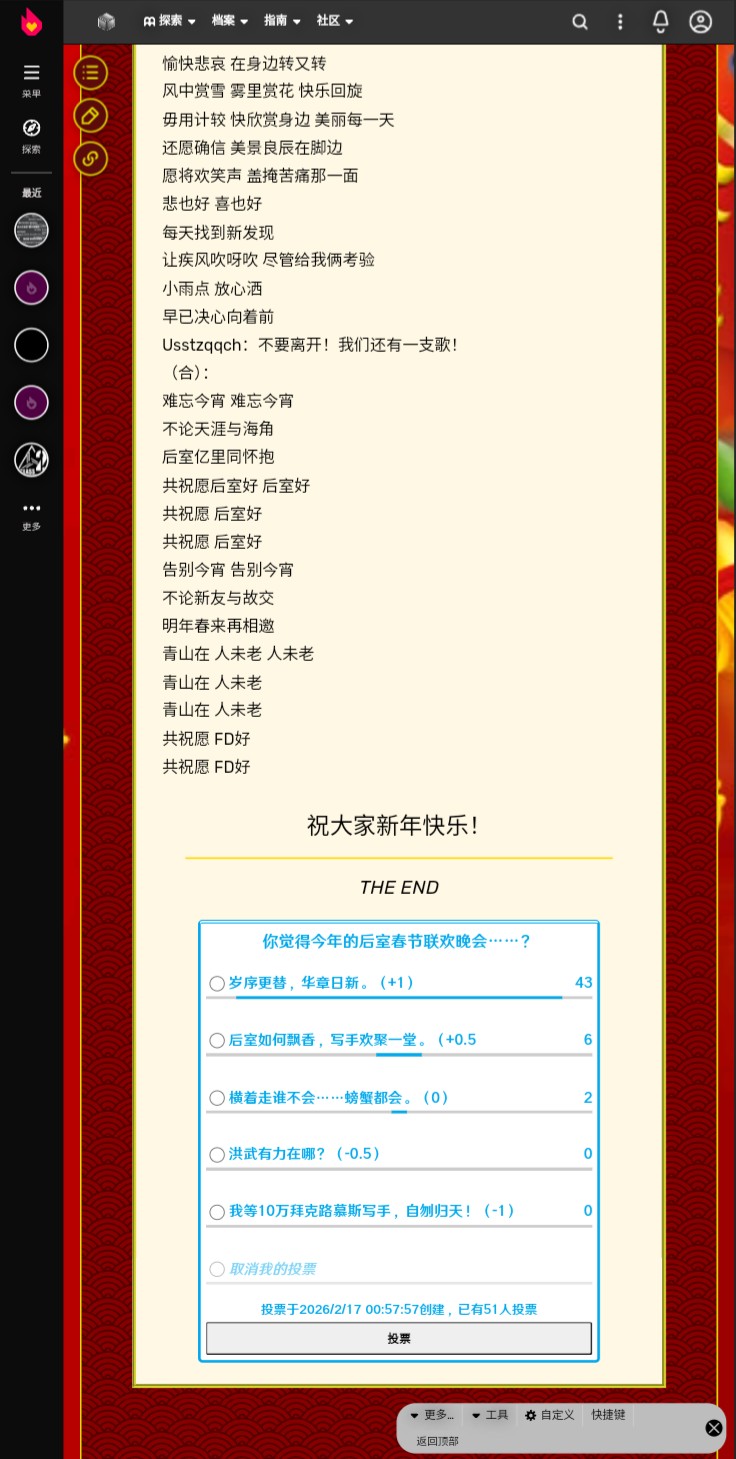Open the 菜单 hamburger menu in sidebar
The image size is (736, 1459).
point(31,78)
